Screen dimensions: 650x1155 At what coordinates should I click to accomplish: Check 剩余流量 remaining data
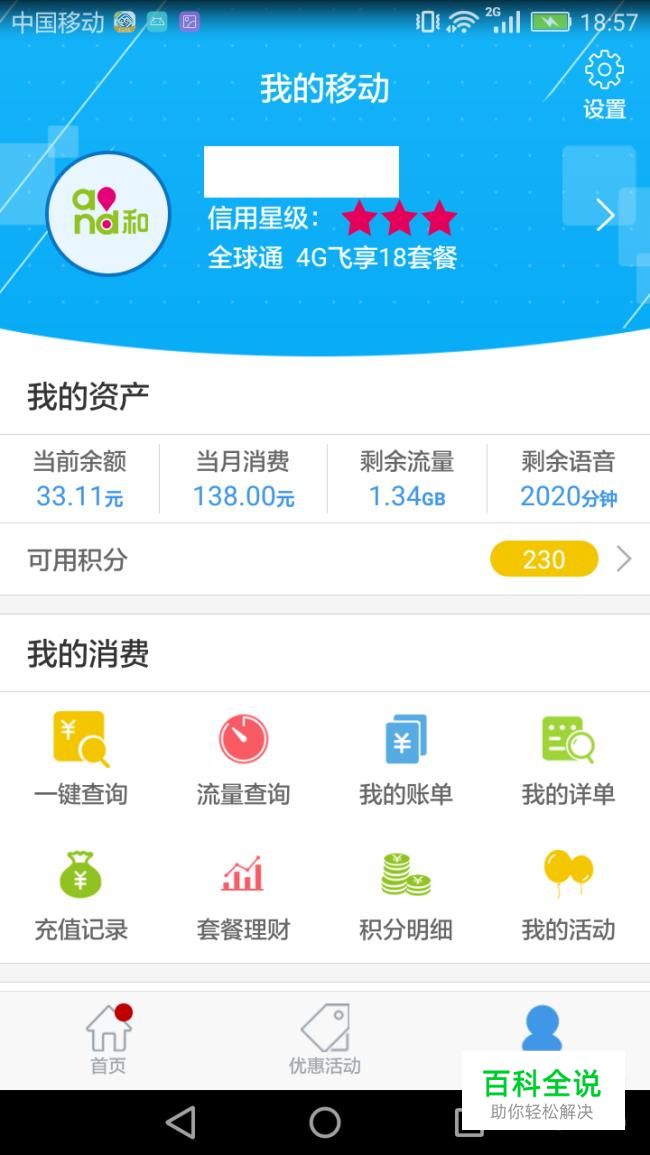(407, 478)
